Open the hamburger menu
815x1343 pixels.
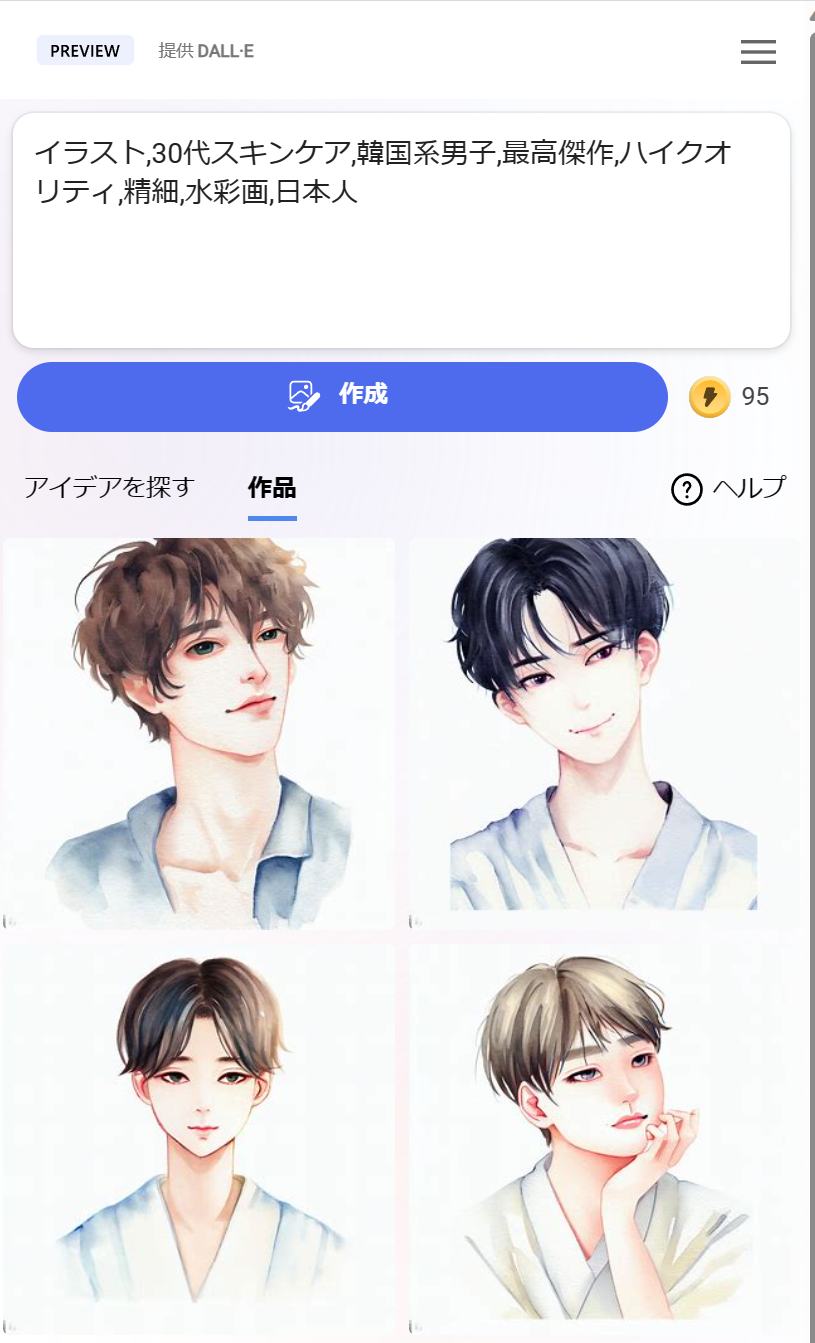pos(758,52)
